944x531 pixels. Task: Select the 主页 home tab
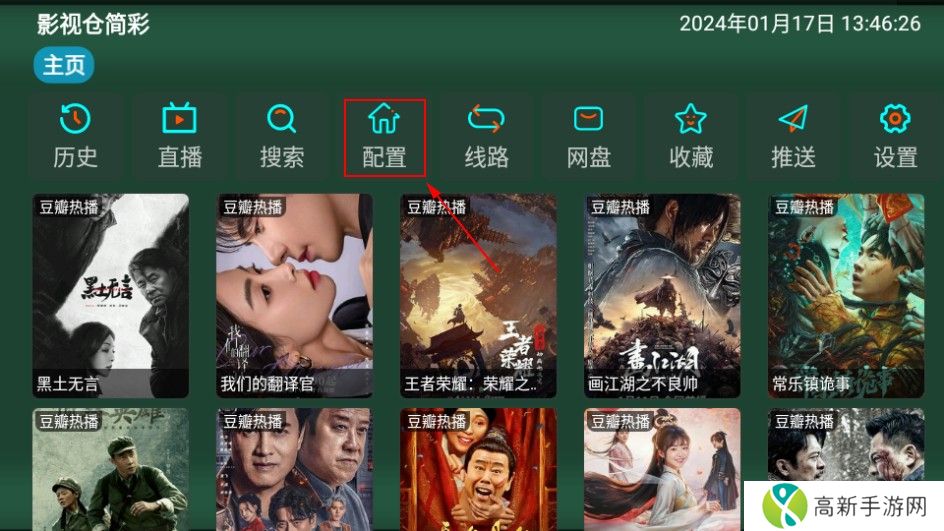[64, 66]
